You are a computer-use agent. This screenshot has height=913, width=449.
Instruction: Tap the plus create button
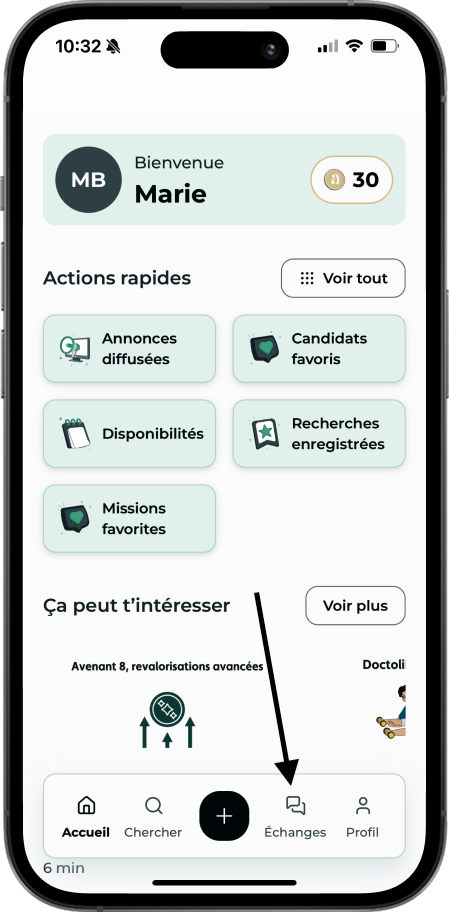coord(224,816)
